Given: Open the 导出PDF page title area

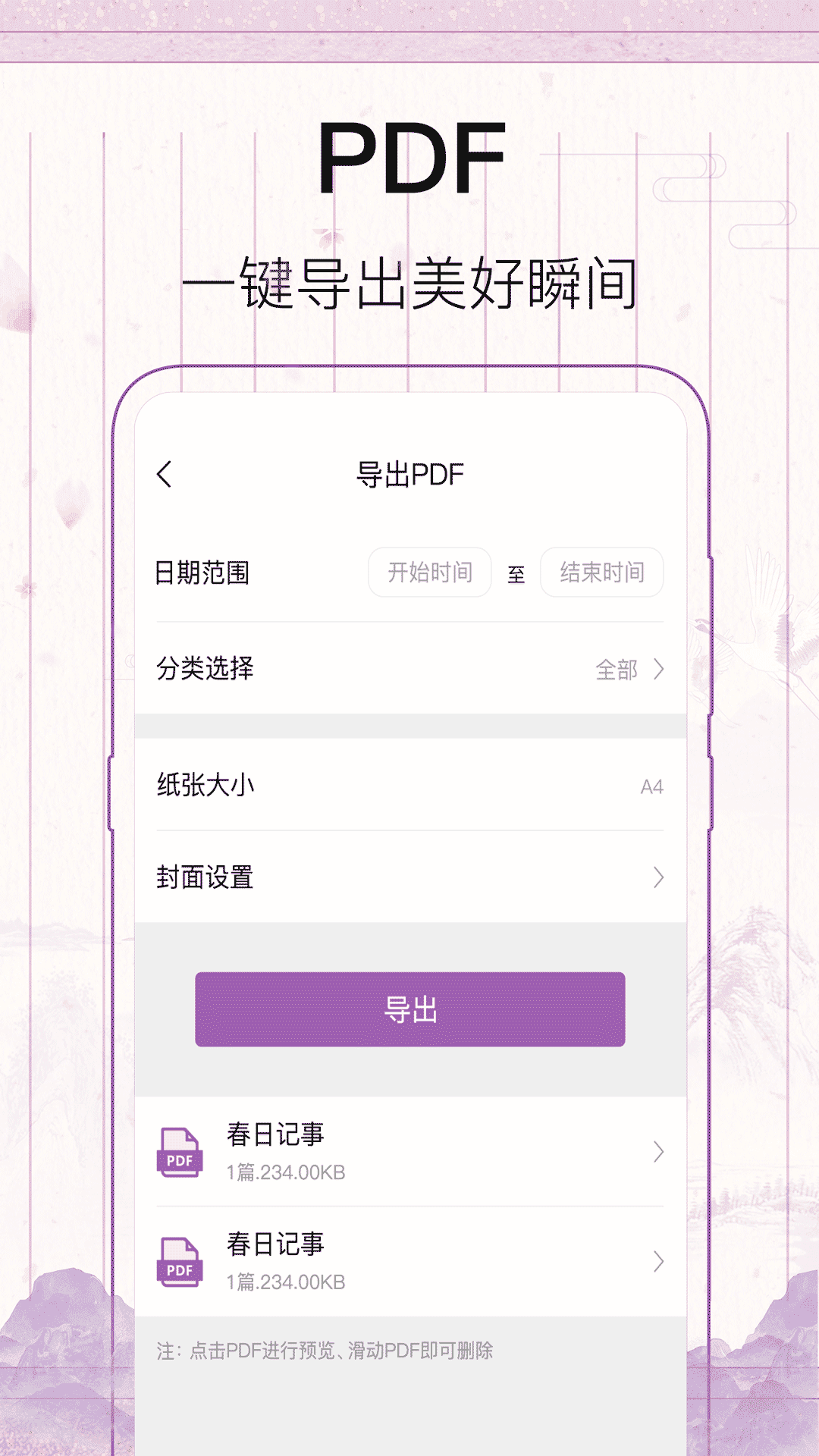Looking at the screenshot, I should pos(409,472).
